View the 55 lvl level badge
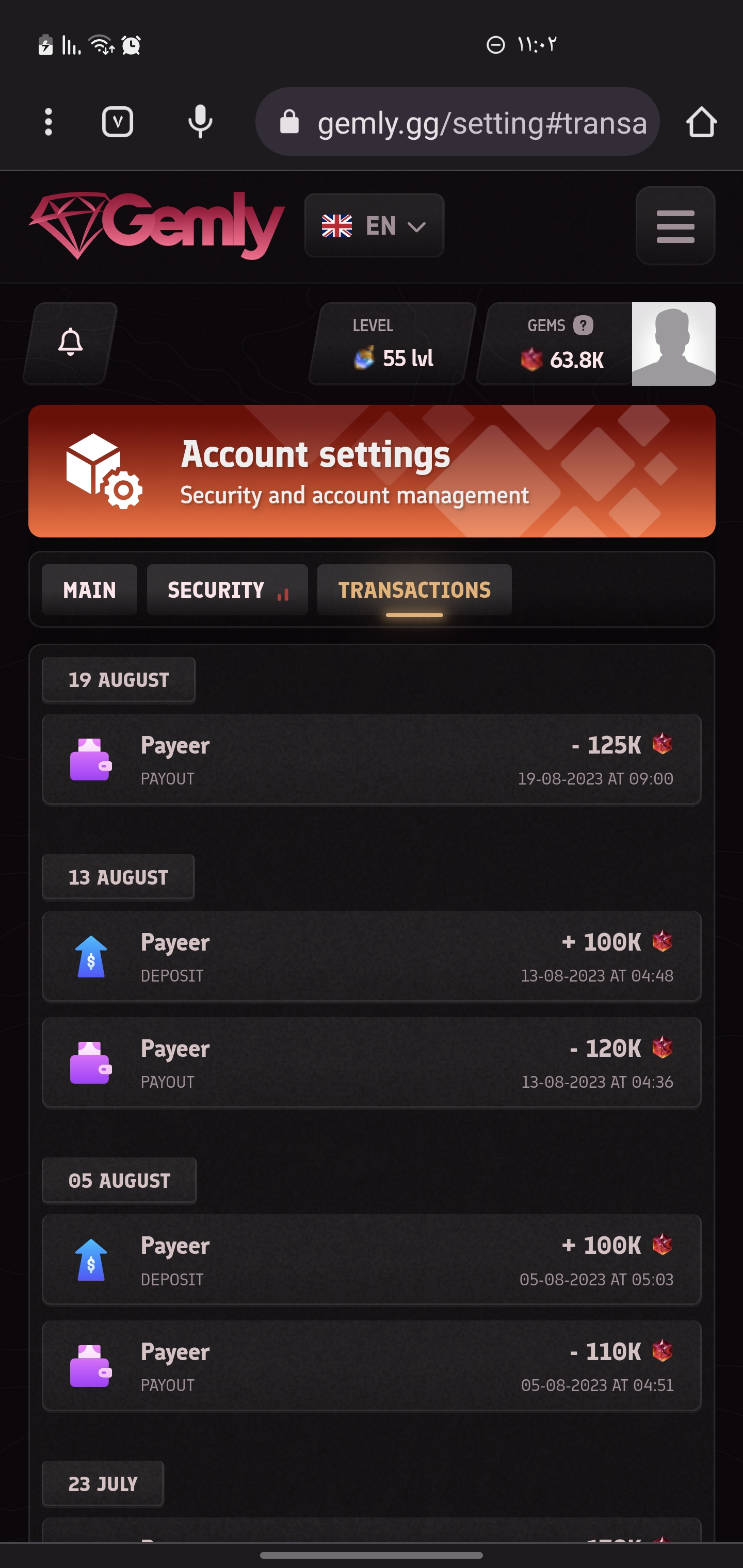 pyautogui.click(x=393, y=345)
